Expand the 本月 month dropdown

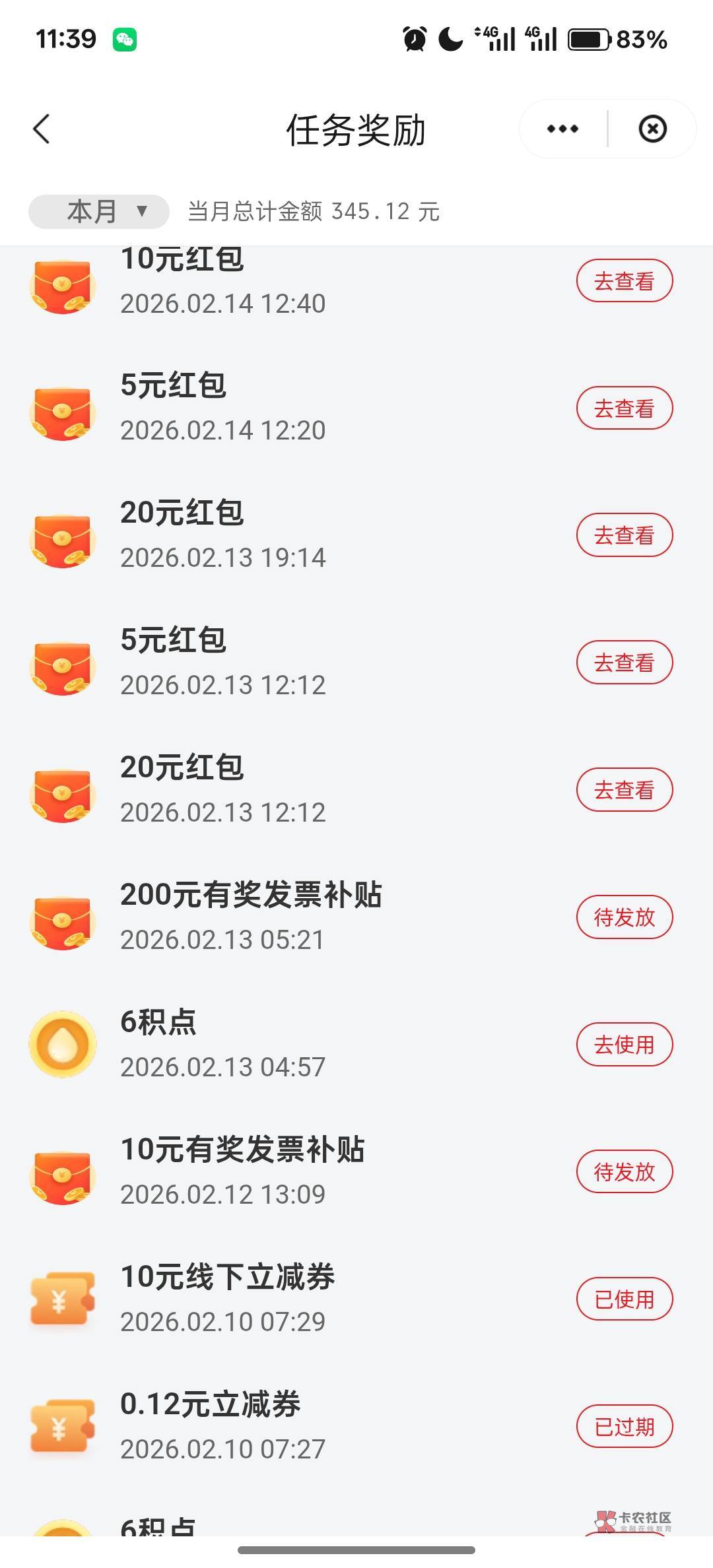click(99, 212)
